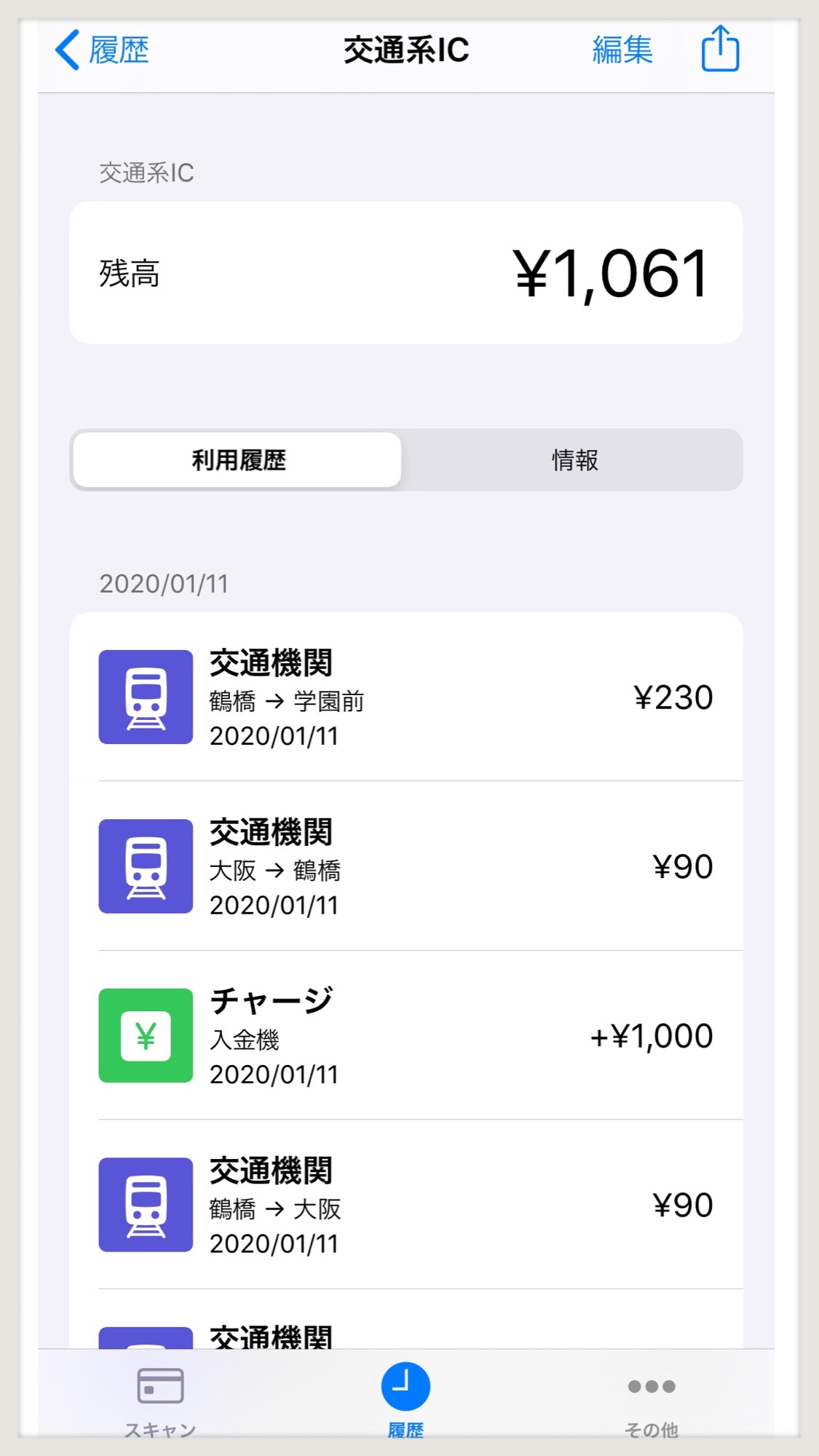Switch to the 情報 segment
Image resolution: width=819 pixels, height=1456 pixels.
pyautogui.click(x=574, y=460)
